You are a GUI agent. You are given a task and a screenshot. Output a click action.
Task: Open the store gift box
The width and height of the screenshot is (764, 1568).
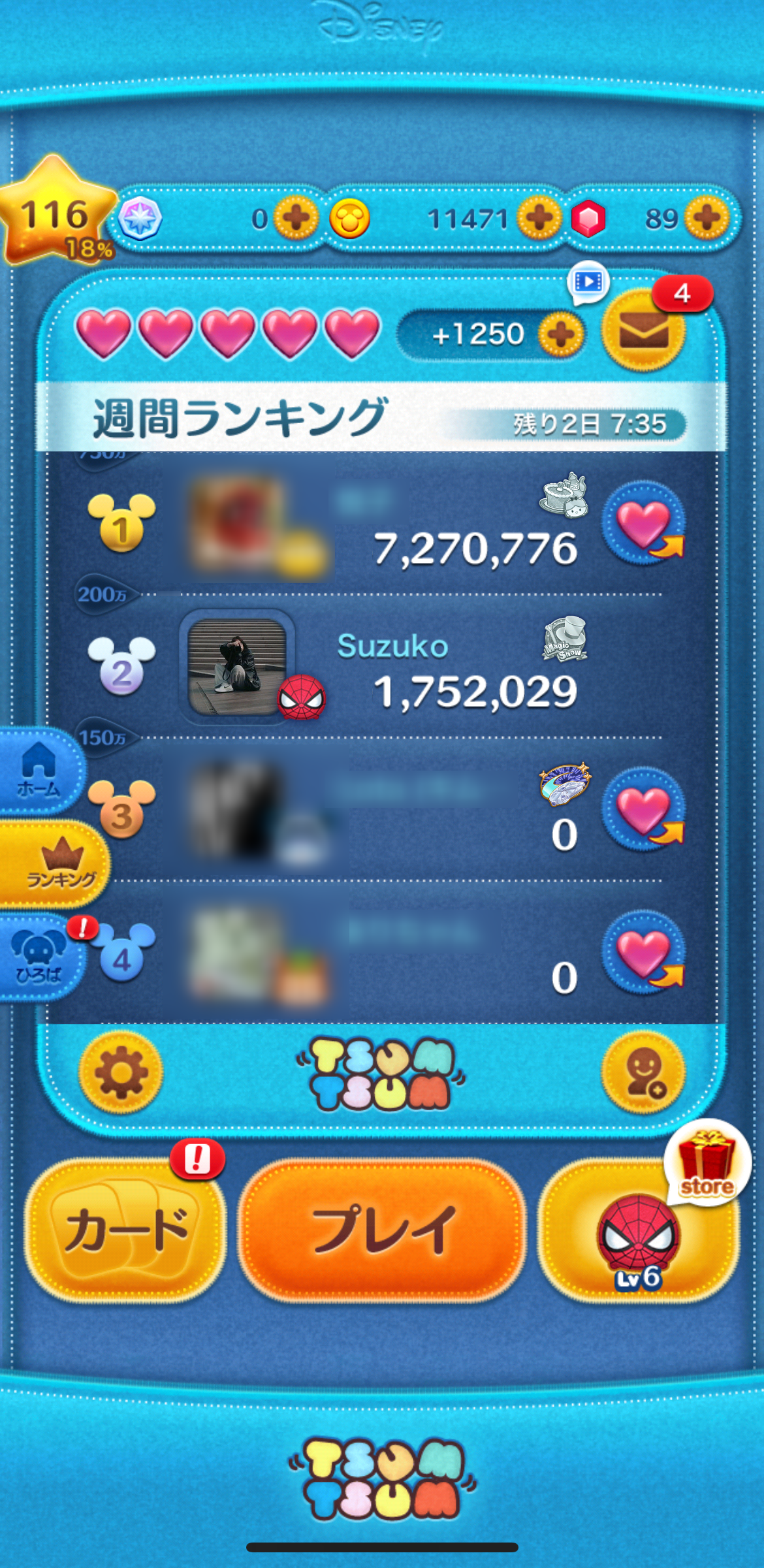707,1164
